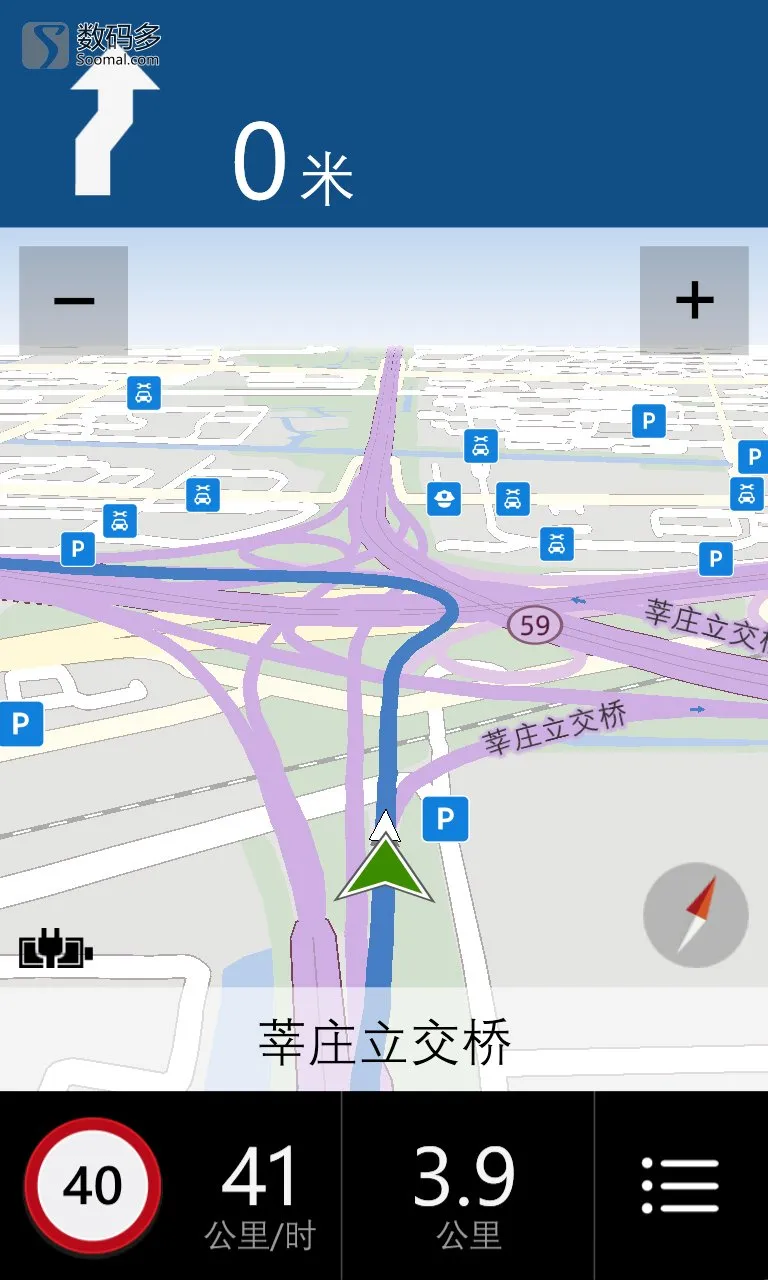Open the navigation options list menu
The width and height of the screenshot is (768, 1280).
(x=681, y=1186)
